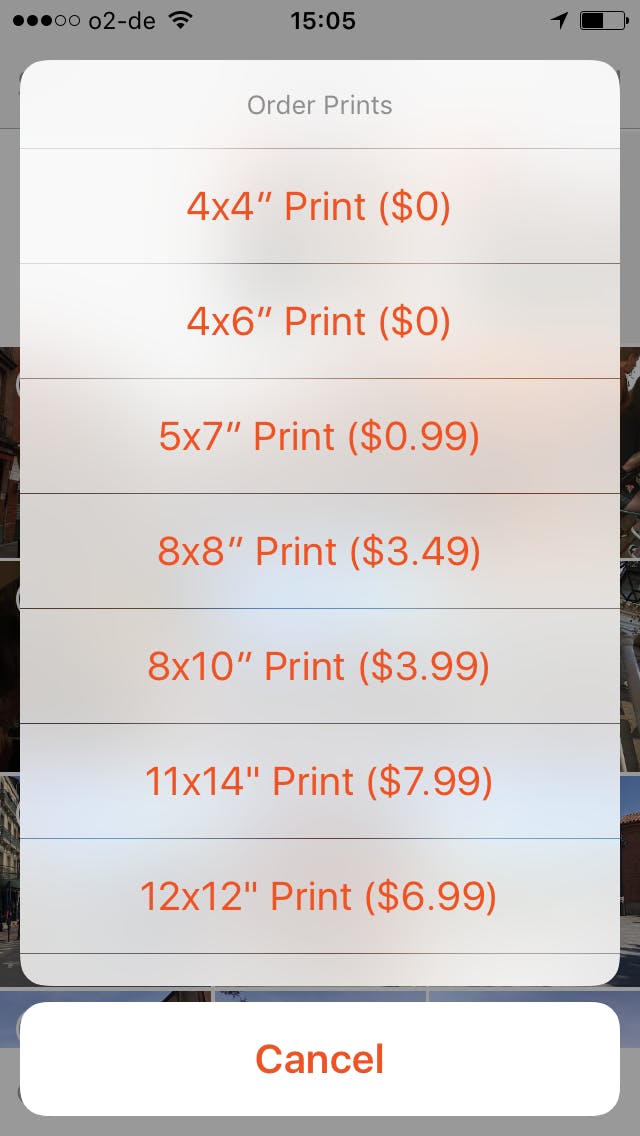The height and width of the screenshot is (1136, 640).
Task: Choose the 8x10" Print for $3.99
Action: 319,667
